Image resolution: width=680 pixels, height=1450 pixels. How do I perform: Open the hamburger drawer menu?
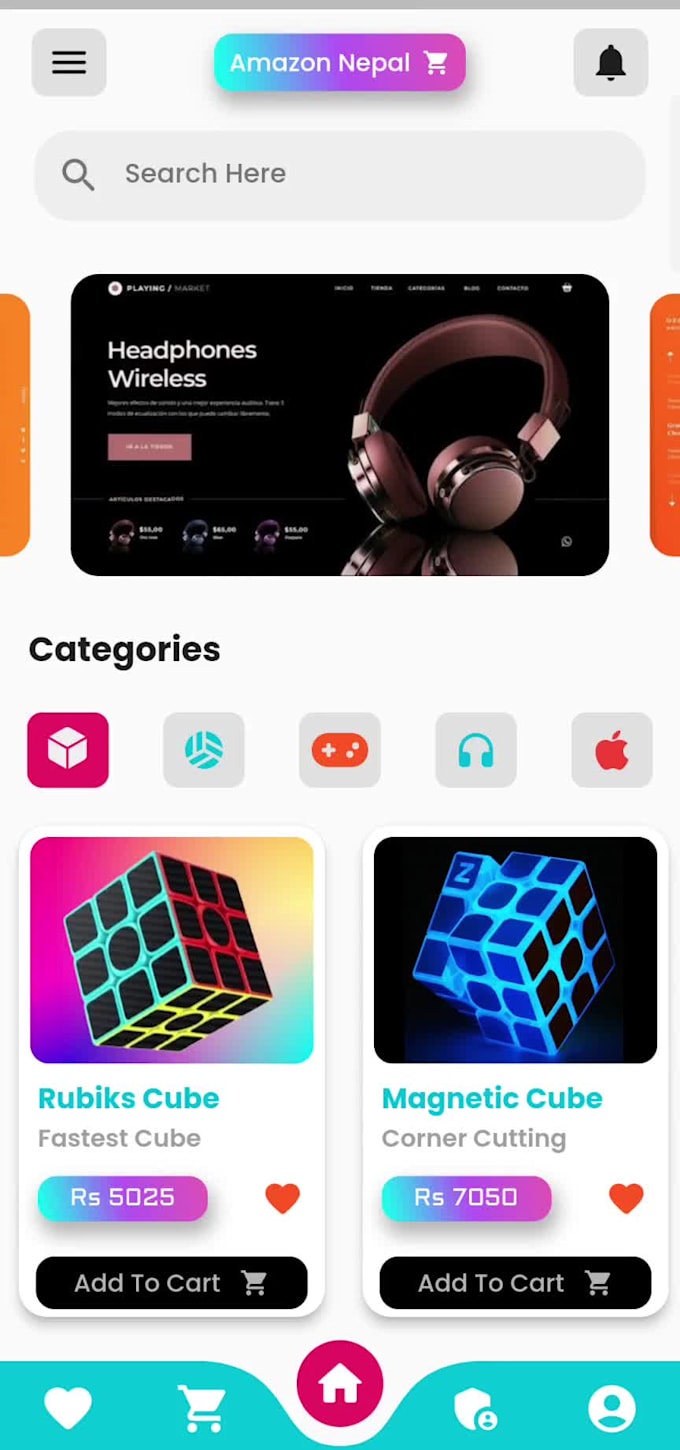pos(69,63)
